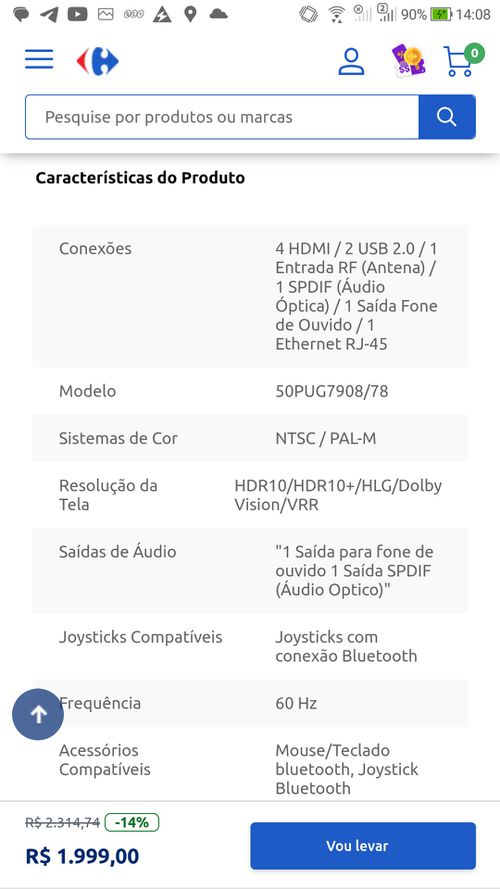The width and height of the screenshot is (500, 889).
Task: Jump back to top with arrow button
Action: [x=38, y=714]
